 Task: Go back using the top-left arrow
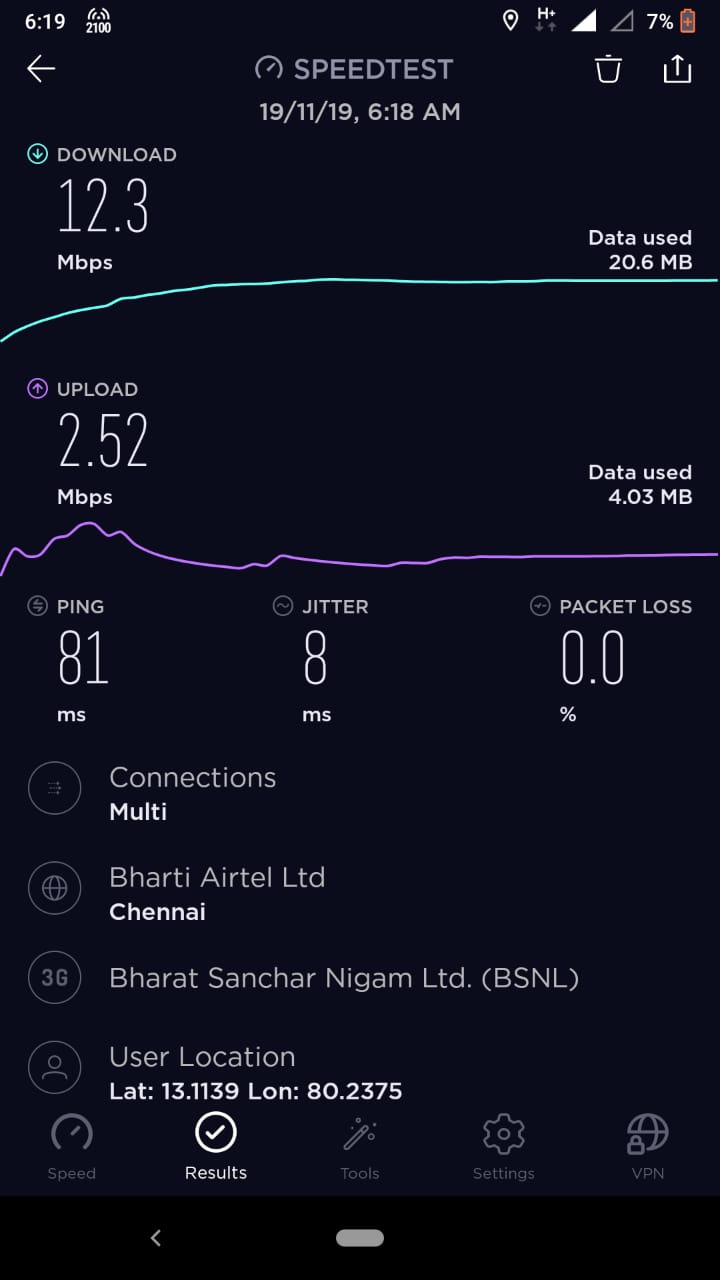pyautogui.click(x=41, y=68)
